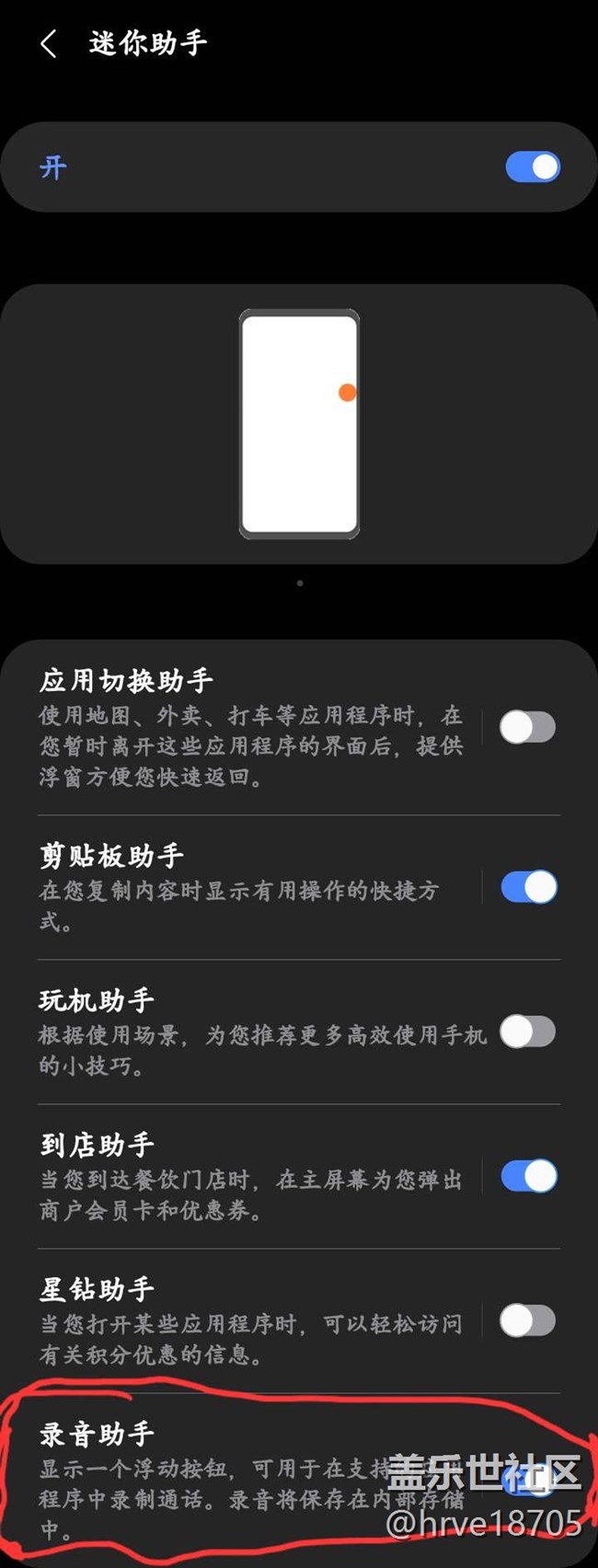Enable the 应用切换助手 switch

[x=527, y=727]
